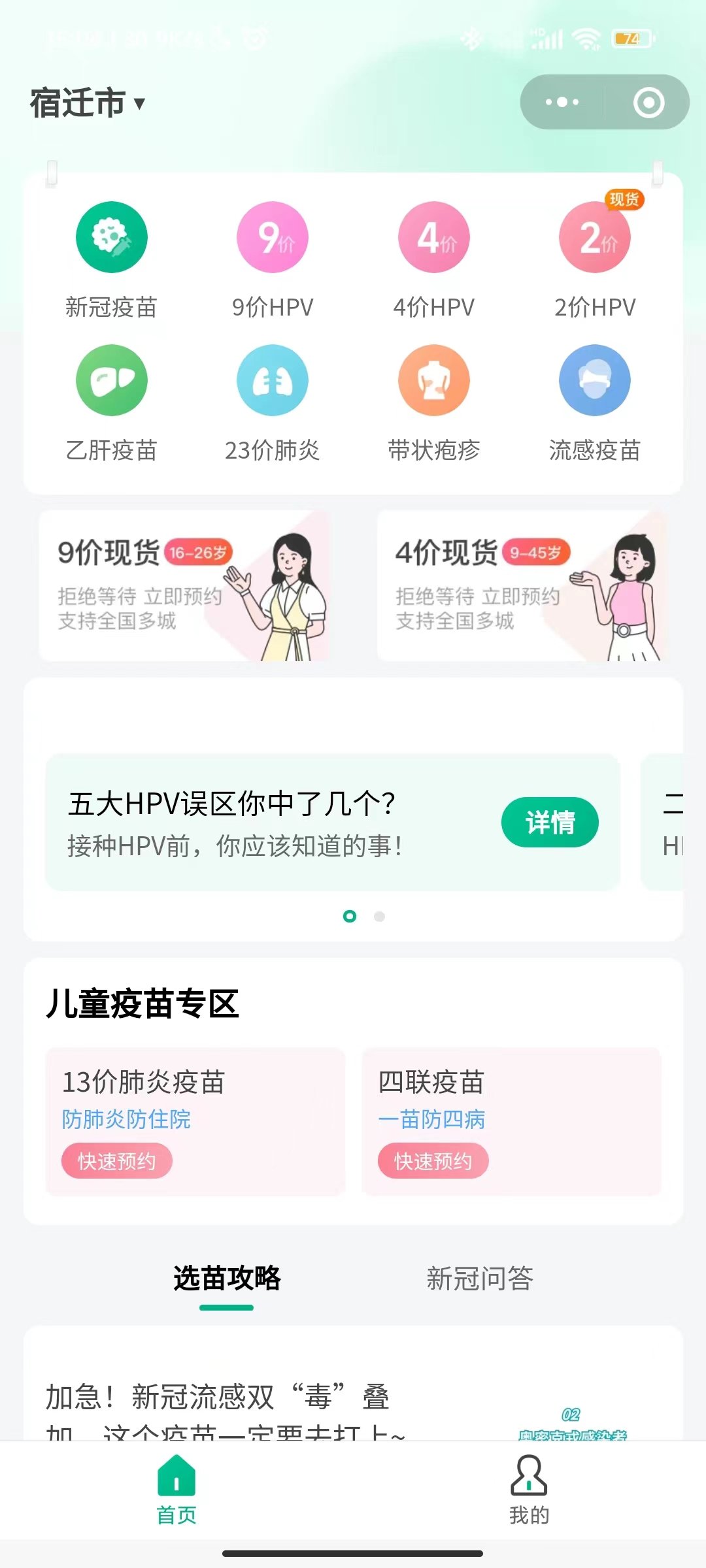Open 乙肝疫苗 vaccine category
Image resolution: width=706 pixels, height=1568 pixels.
111,380
